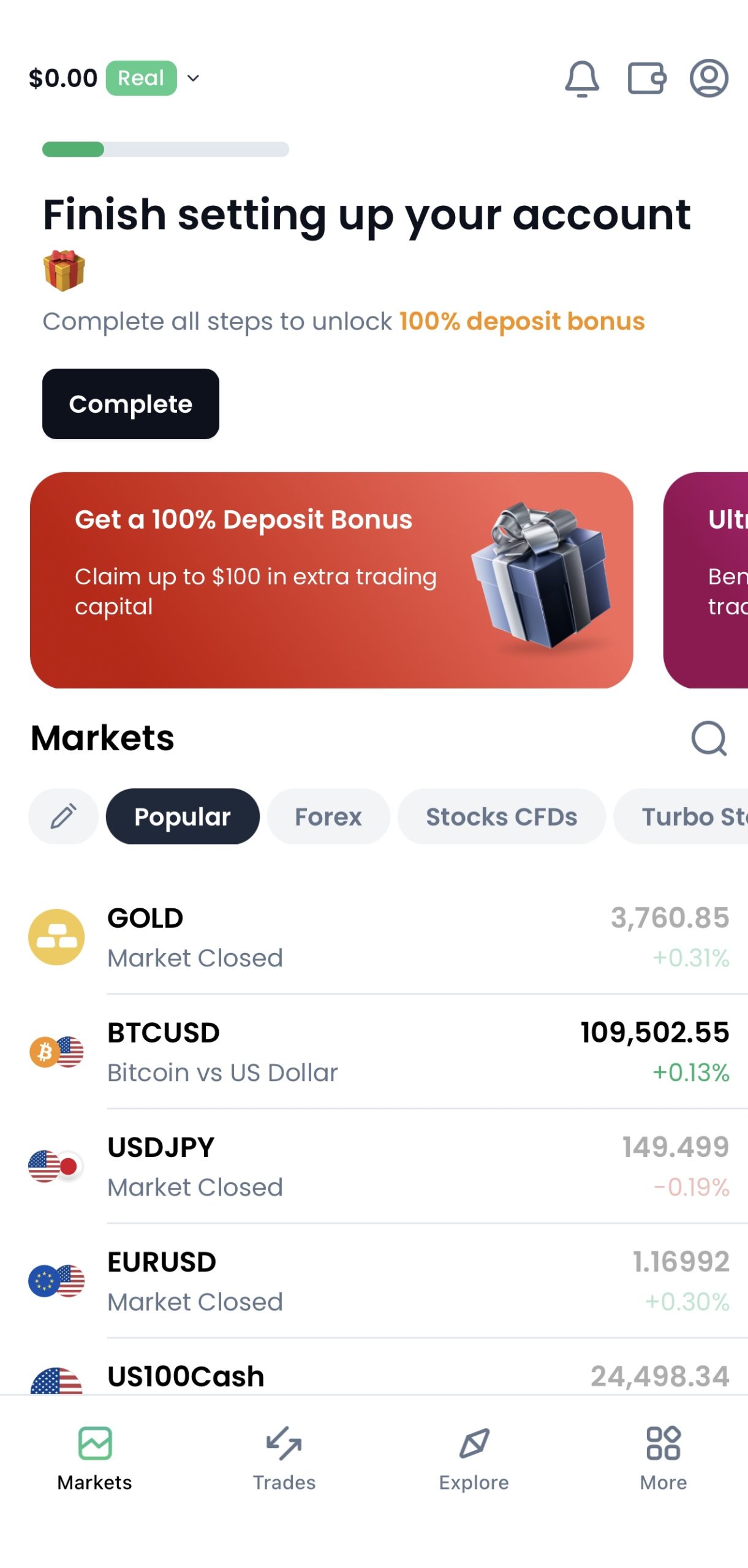The height and width of the screenshot is (1568, 748).
Task: Tap the Complete button
Action: (130, 404)
